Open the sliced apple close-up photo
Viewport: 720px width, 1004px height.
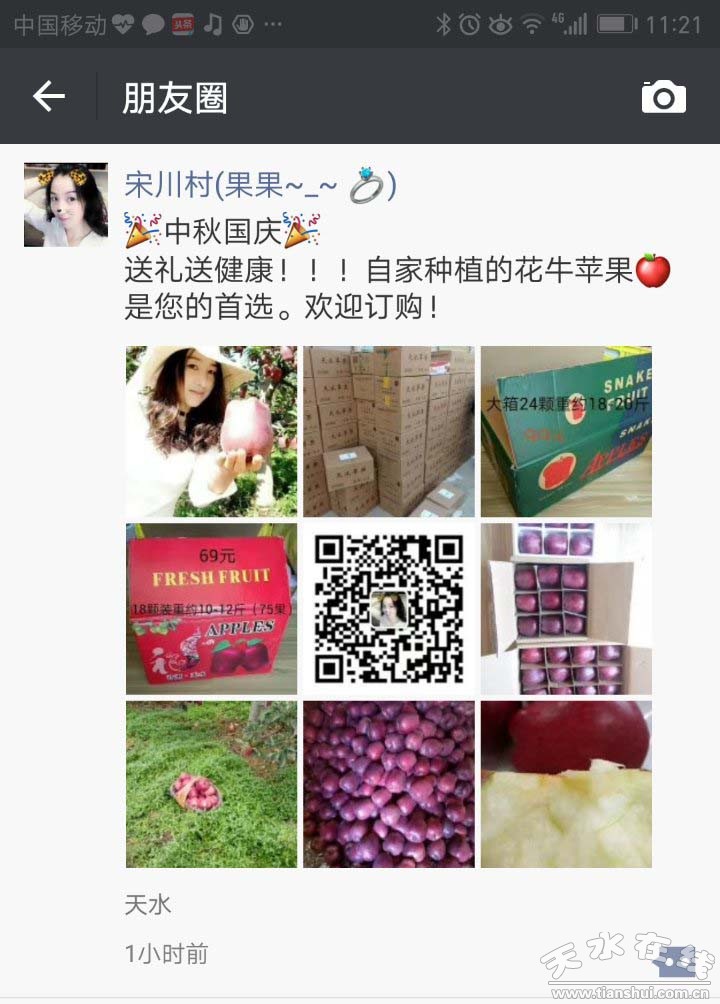pyautogui.click(x=566, y=785)
